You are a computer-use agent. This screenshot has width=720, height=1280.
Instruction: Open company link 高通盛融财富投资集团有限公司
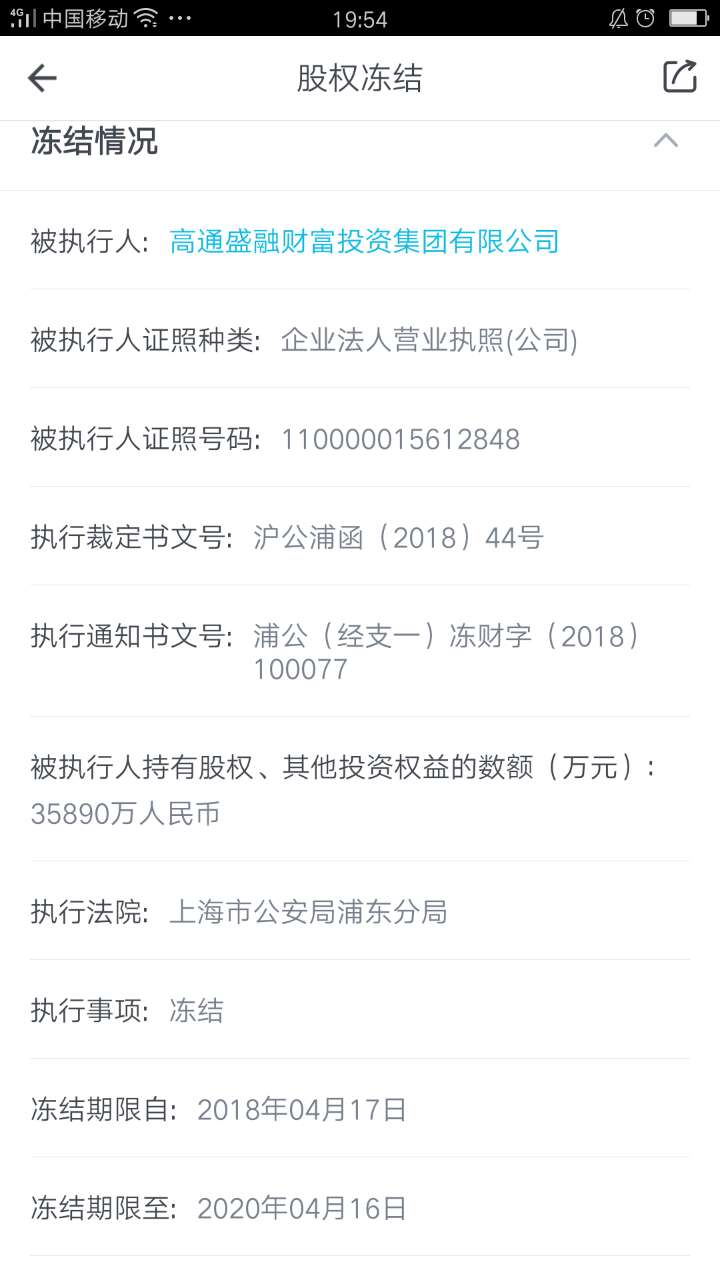pyautogui.click(x=365, y=242)
